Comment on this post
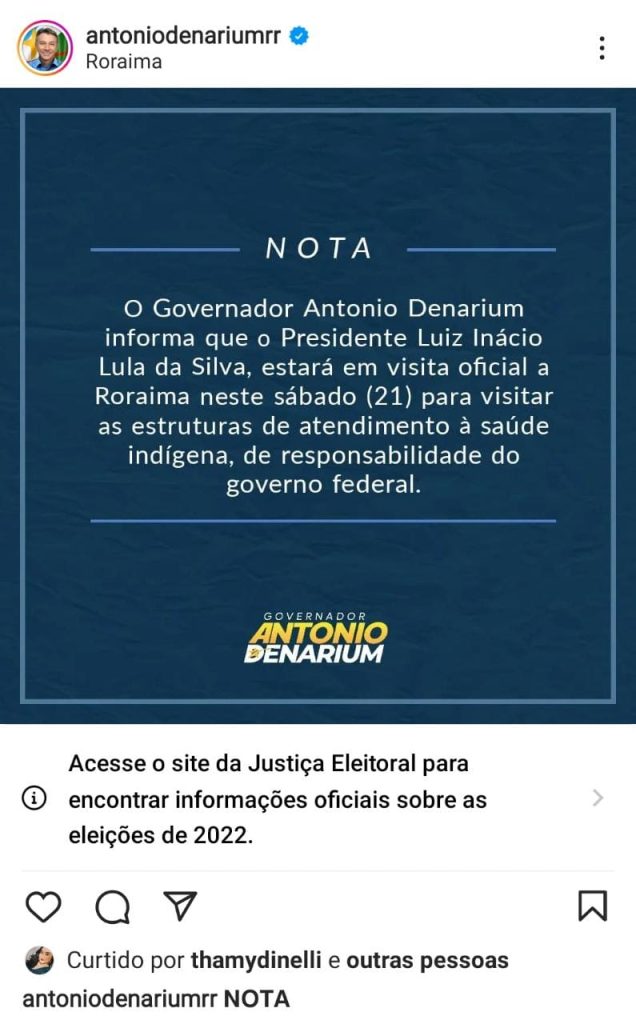 [112, 906]
